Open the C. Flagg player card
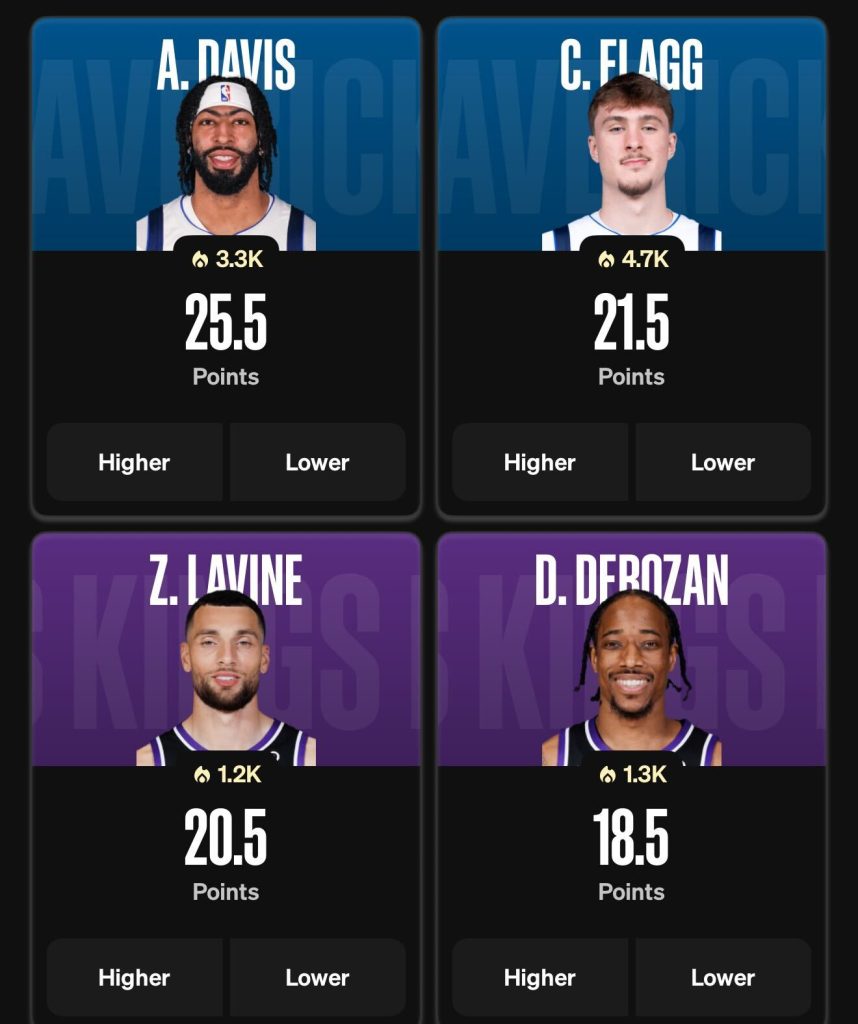 pyautogui.click(x=631, y=150)
